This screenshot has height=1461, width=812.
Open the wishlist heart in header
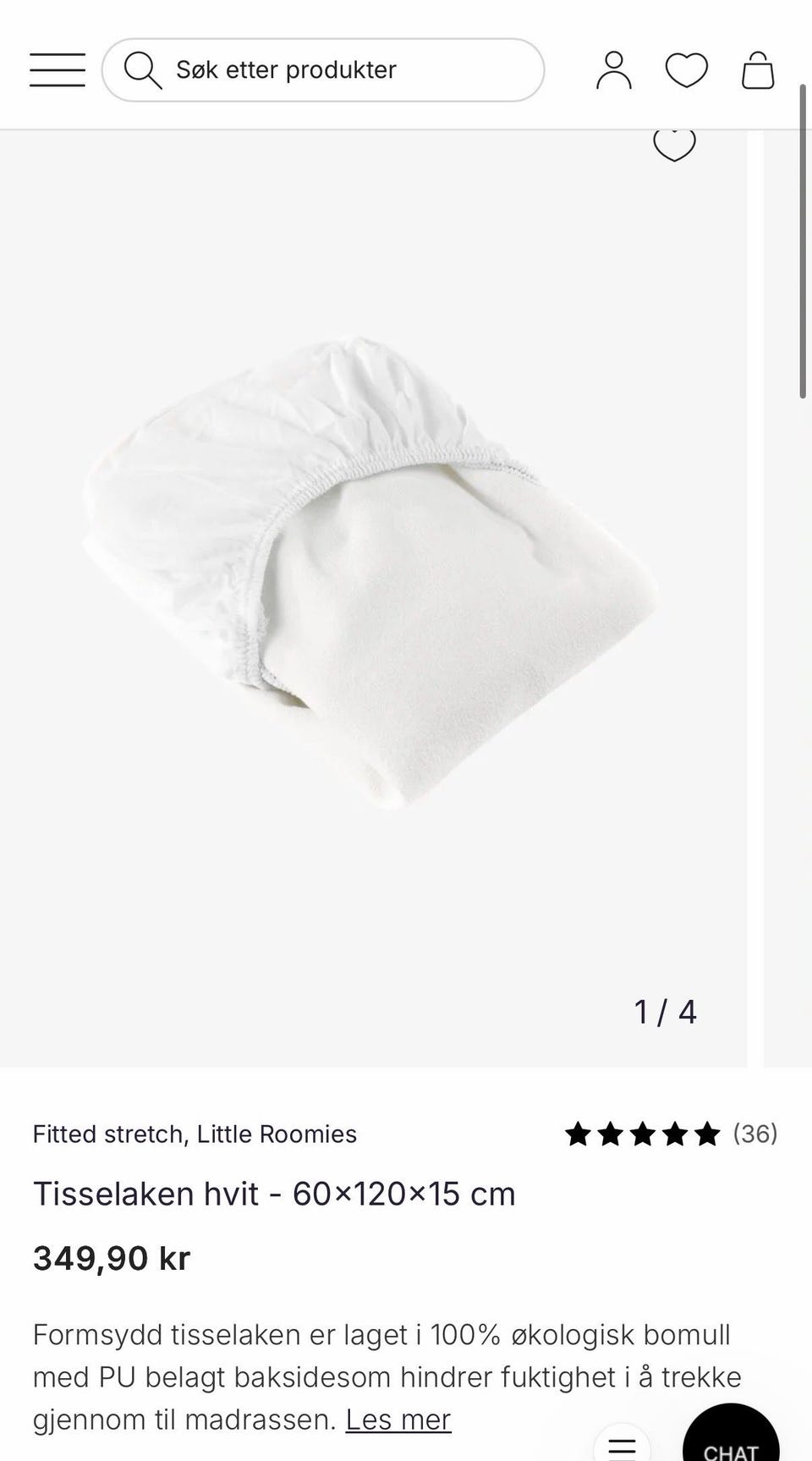(686, 70)
